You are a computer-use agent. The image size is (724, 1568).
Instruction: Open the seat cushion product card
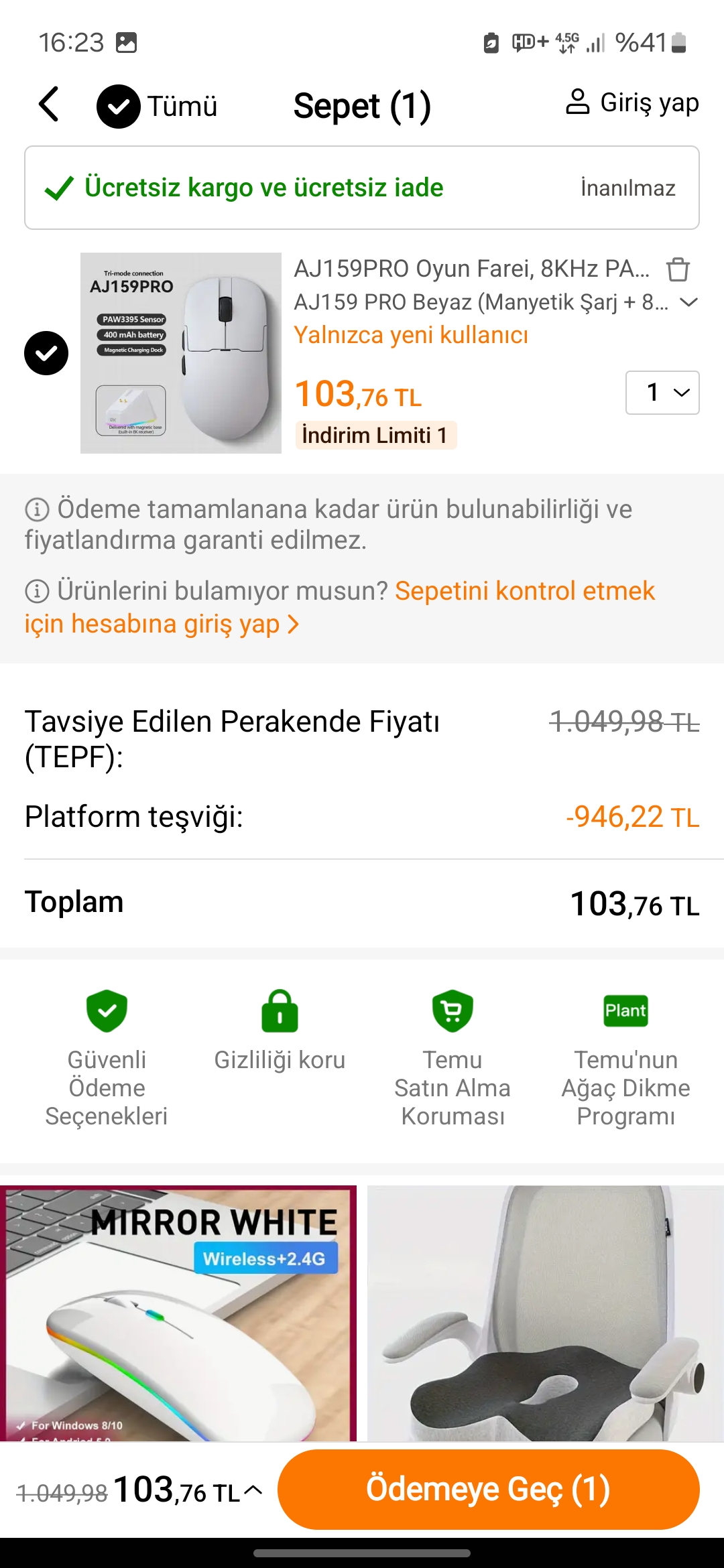(x=545, y=1313)
